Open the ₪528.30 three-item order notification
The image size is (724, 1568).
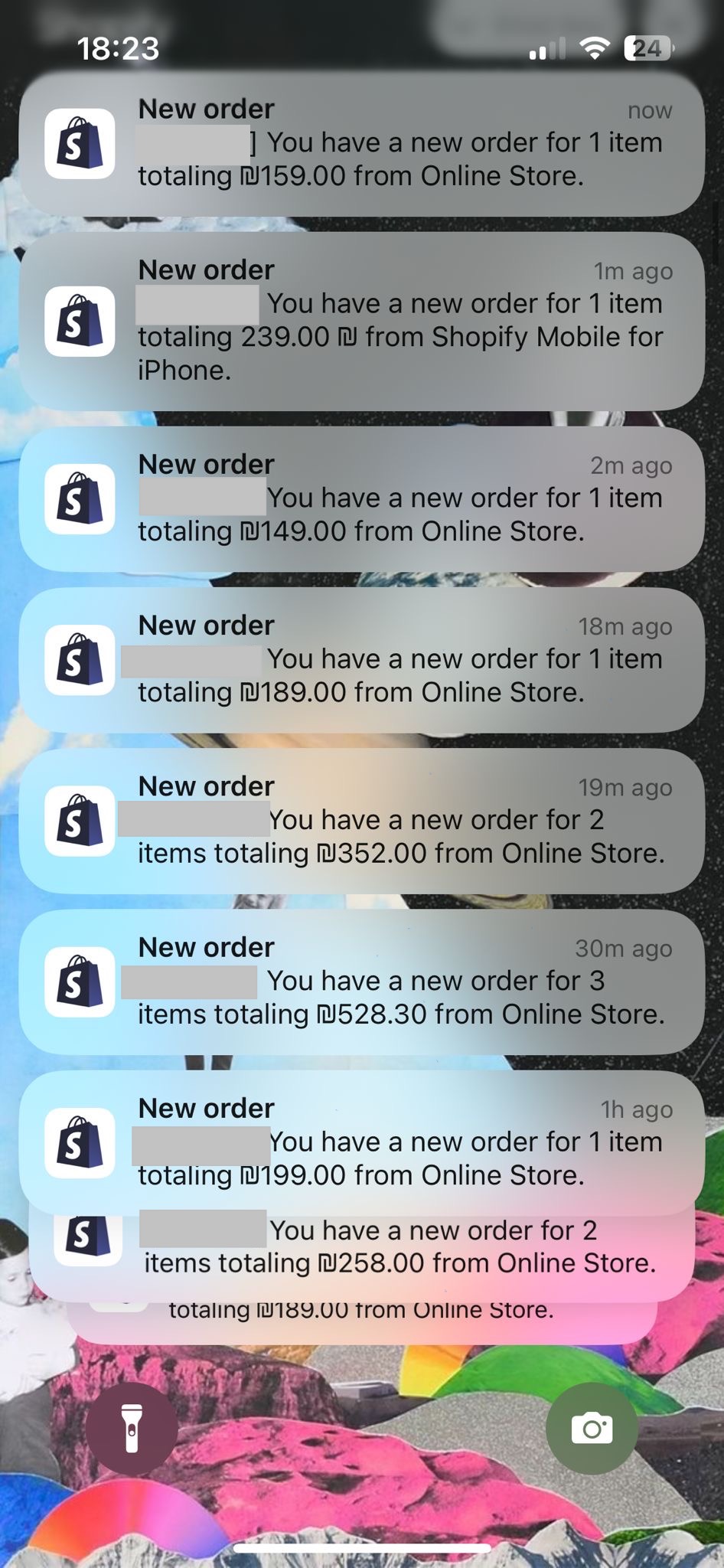[361, 982]
